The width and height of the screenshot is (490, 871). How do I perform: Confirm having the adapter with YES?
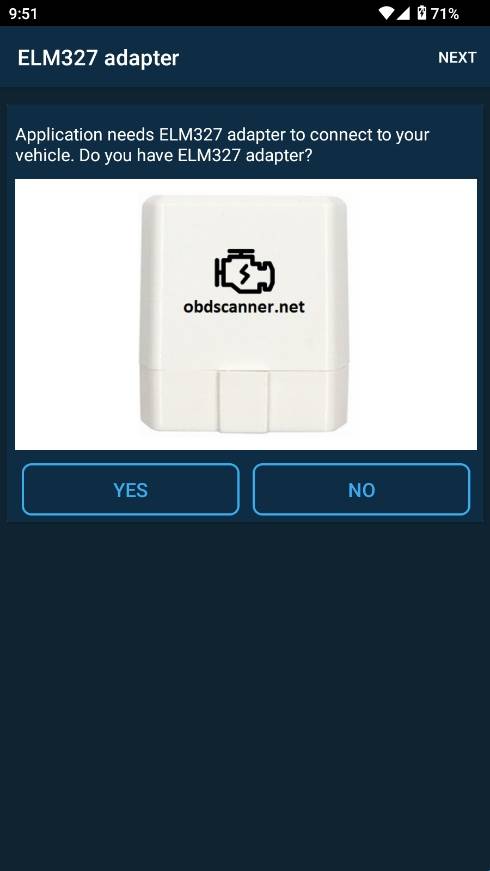pos(131,489)
